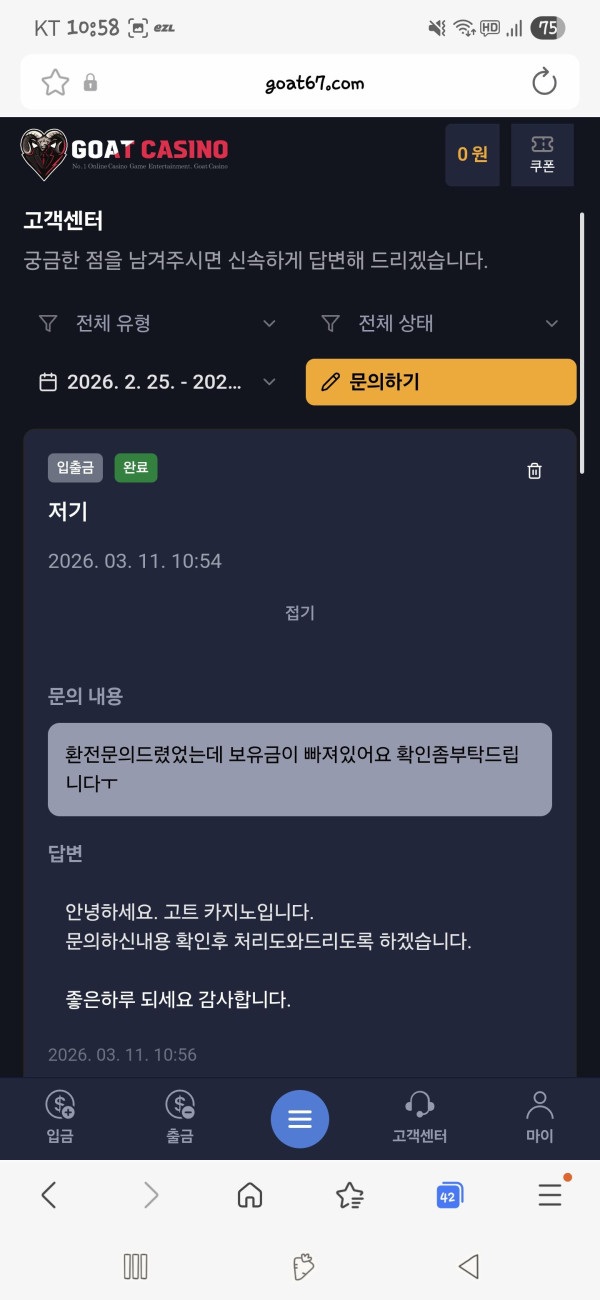Bookmark this page with the star icon

(55, 82)
